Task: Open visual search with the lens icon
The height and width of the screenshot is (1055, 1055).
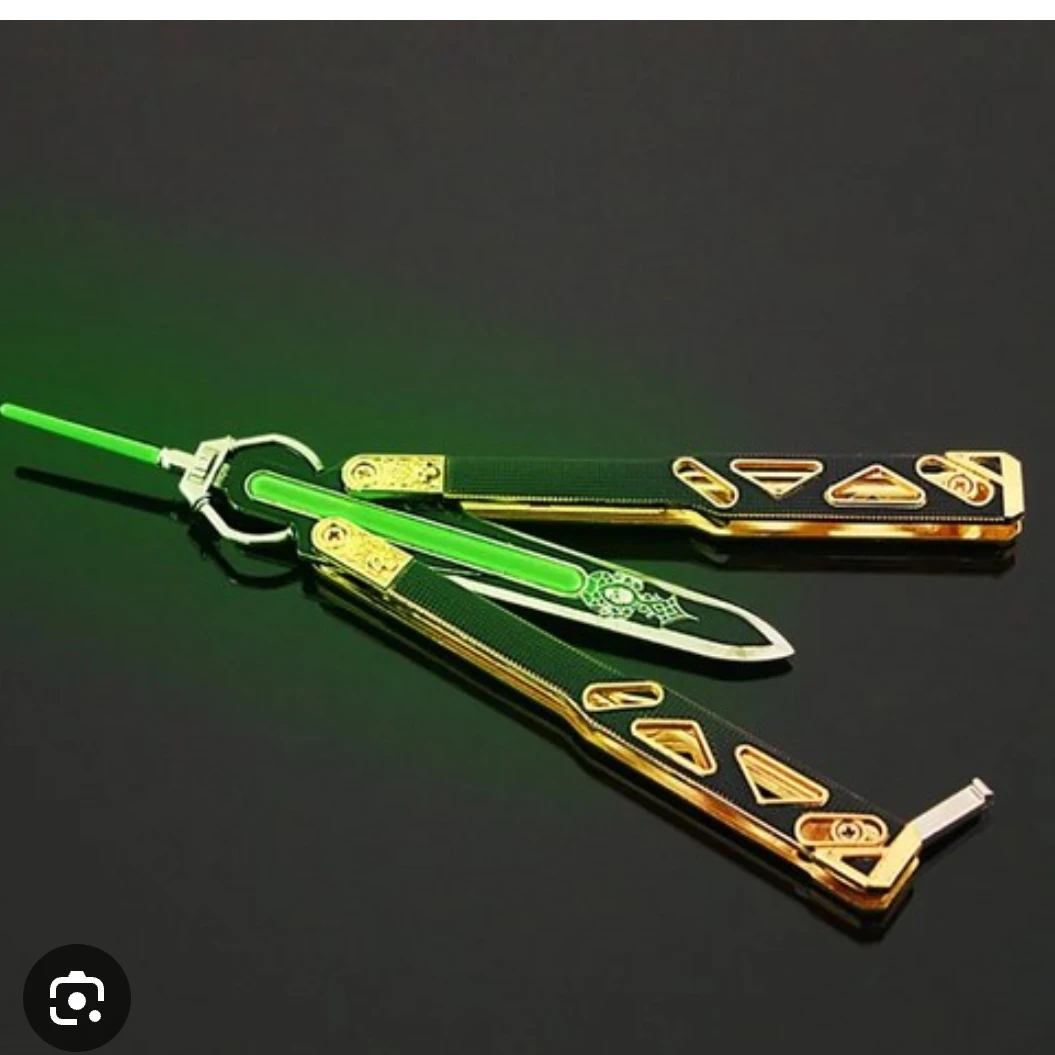Action: [77, 997]
